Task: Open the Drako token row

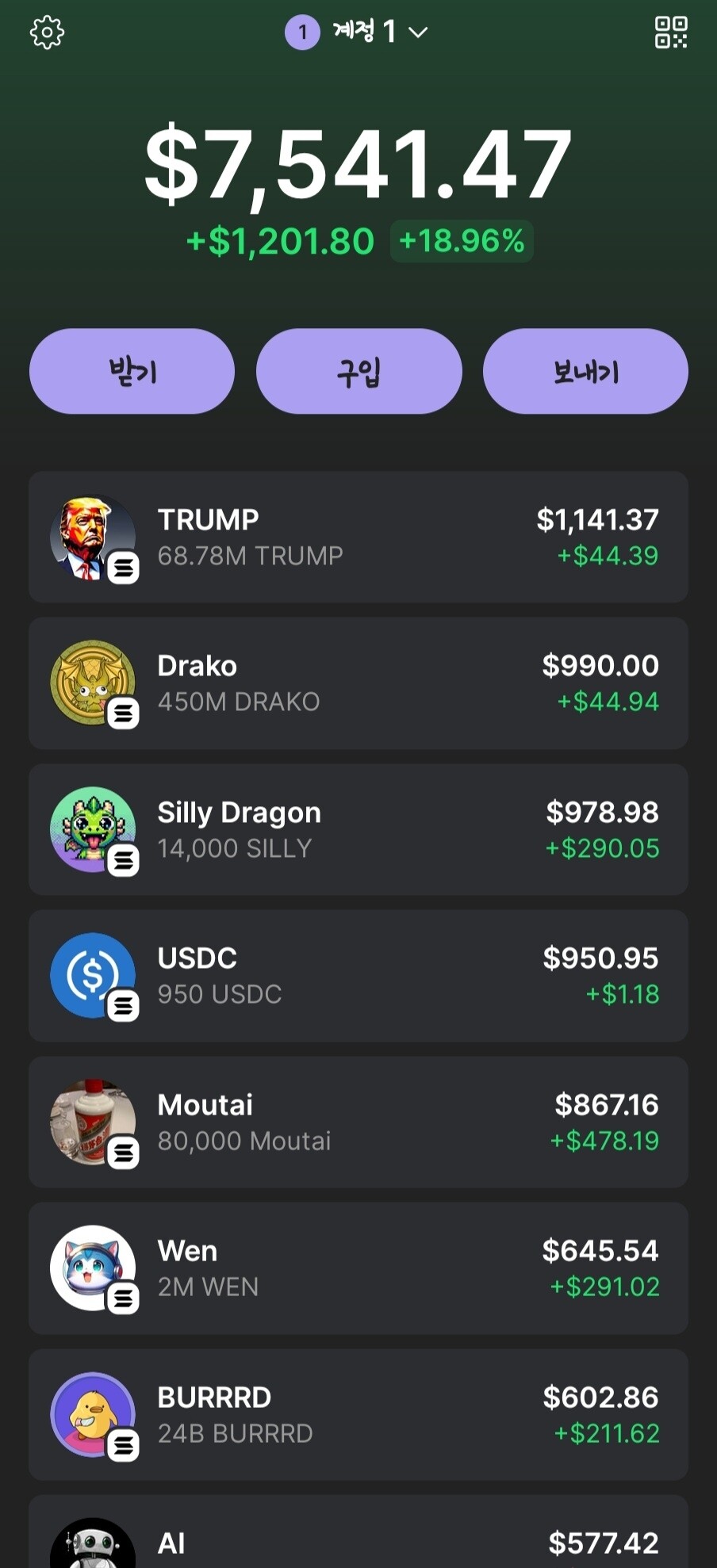Action: (x=358, y=683)
